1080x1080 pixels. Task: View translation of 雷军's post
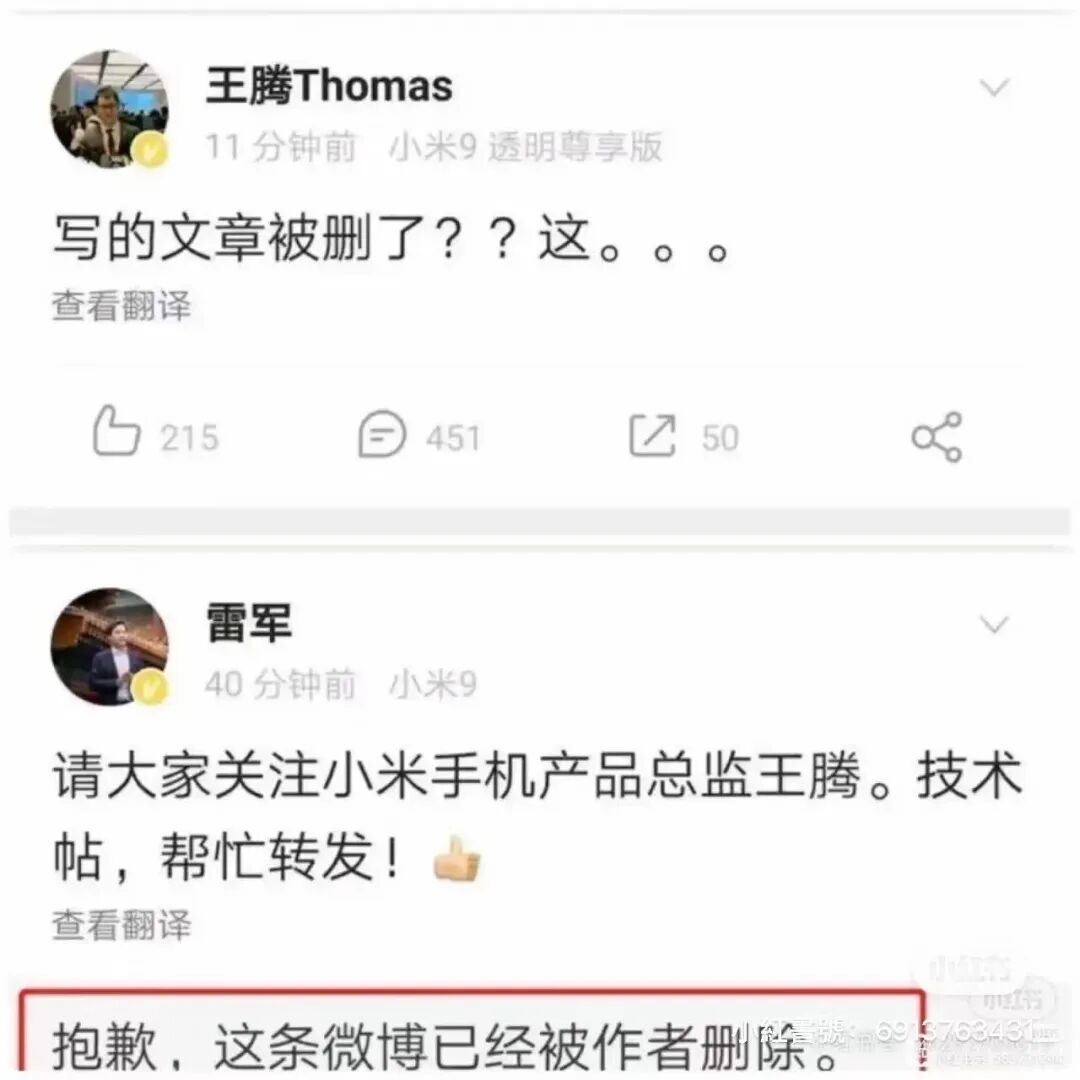[121, 924]
